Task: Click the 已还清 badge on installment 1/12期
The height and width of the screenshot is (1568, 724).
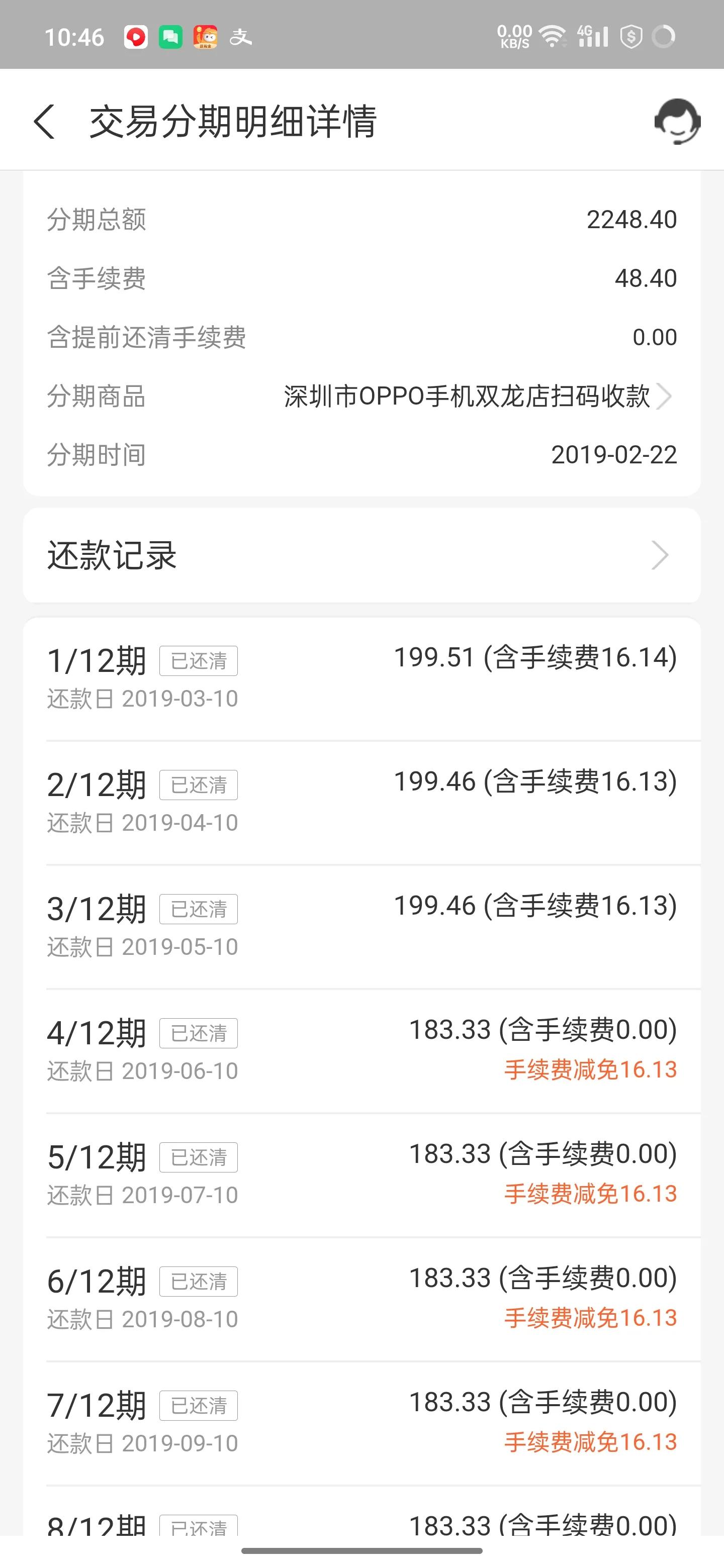Action: point(199,660)
